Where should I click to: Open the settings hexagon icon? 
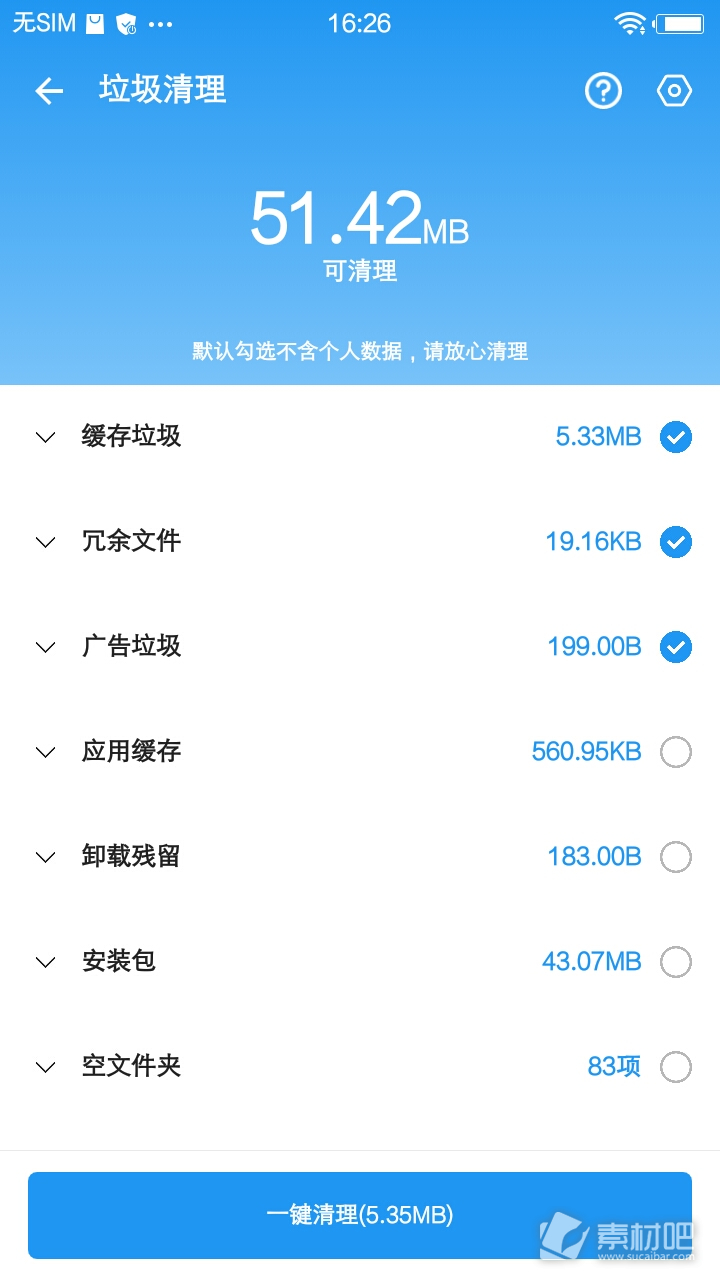pyautogui.click(x=675, y=91)
